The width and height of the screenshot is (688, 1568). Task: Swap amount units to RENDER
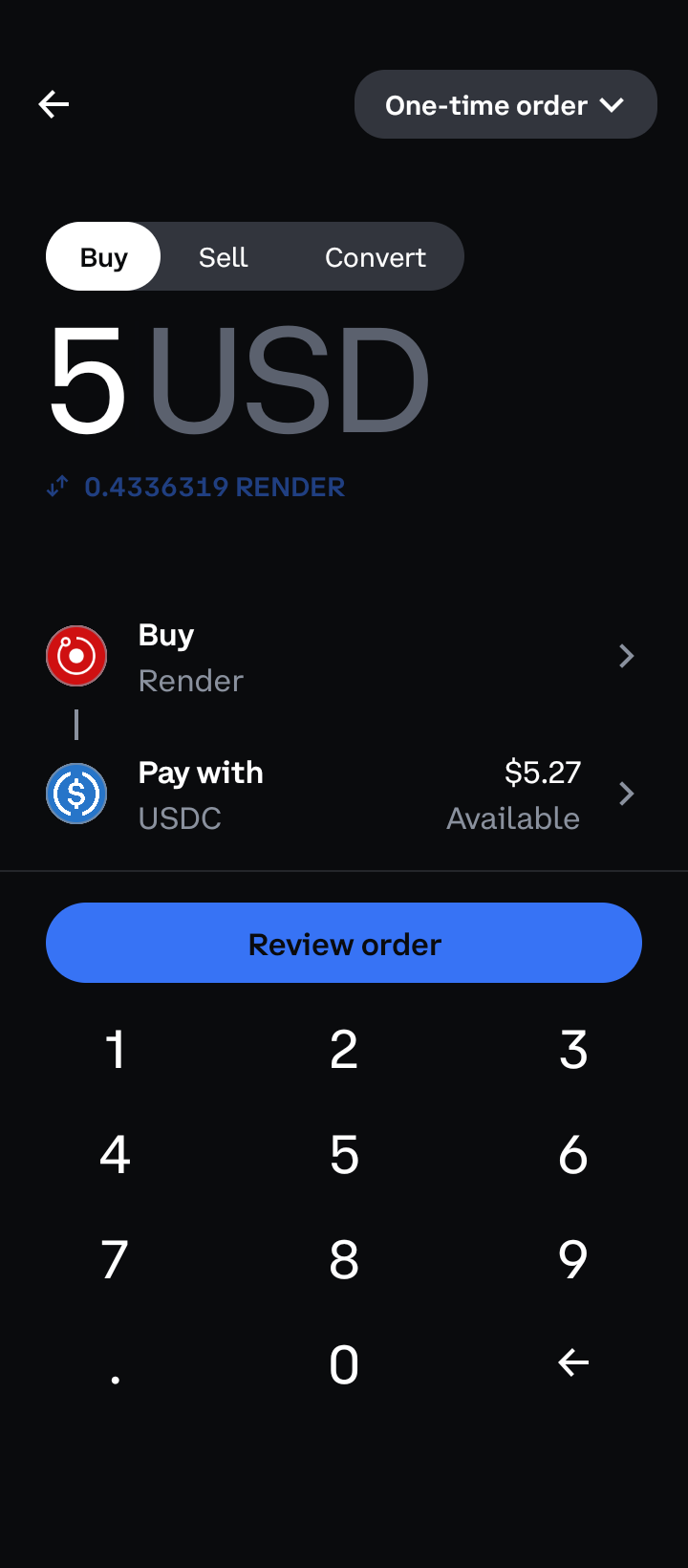tap(196, 488)
